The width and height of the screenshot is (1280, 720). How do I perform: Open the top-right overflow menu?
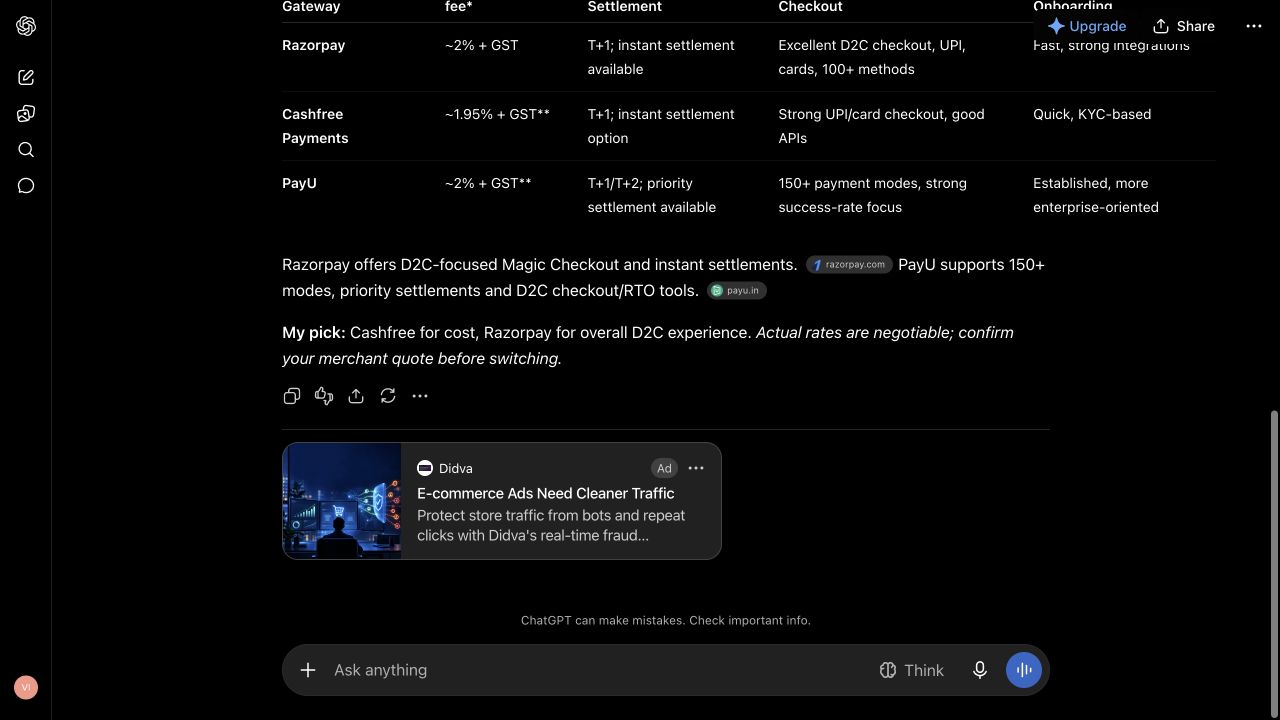tap(1254, 26)
